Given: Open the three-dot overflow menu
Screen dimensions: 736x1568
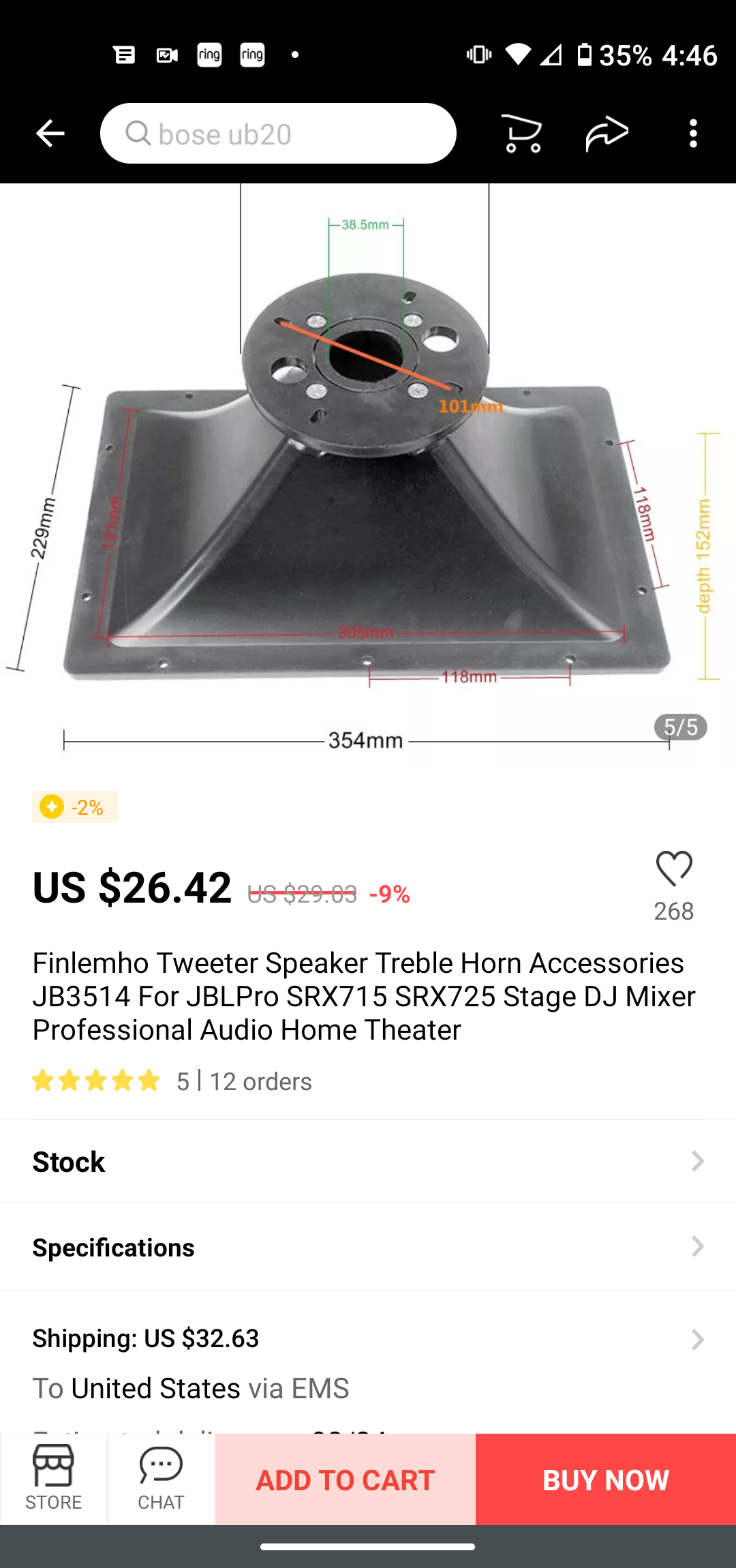Looking at the screenshot, I should tap(693, 134).
